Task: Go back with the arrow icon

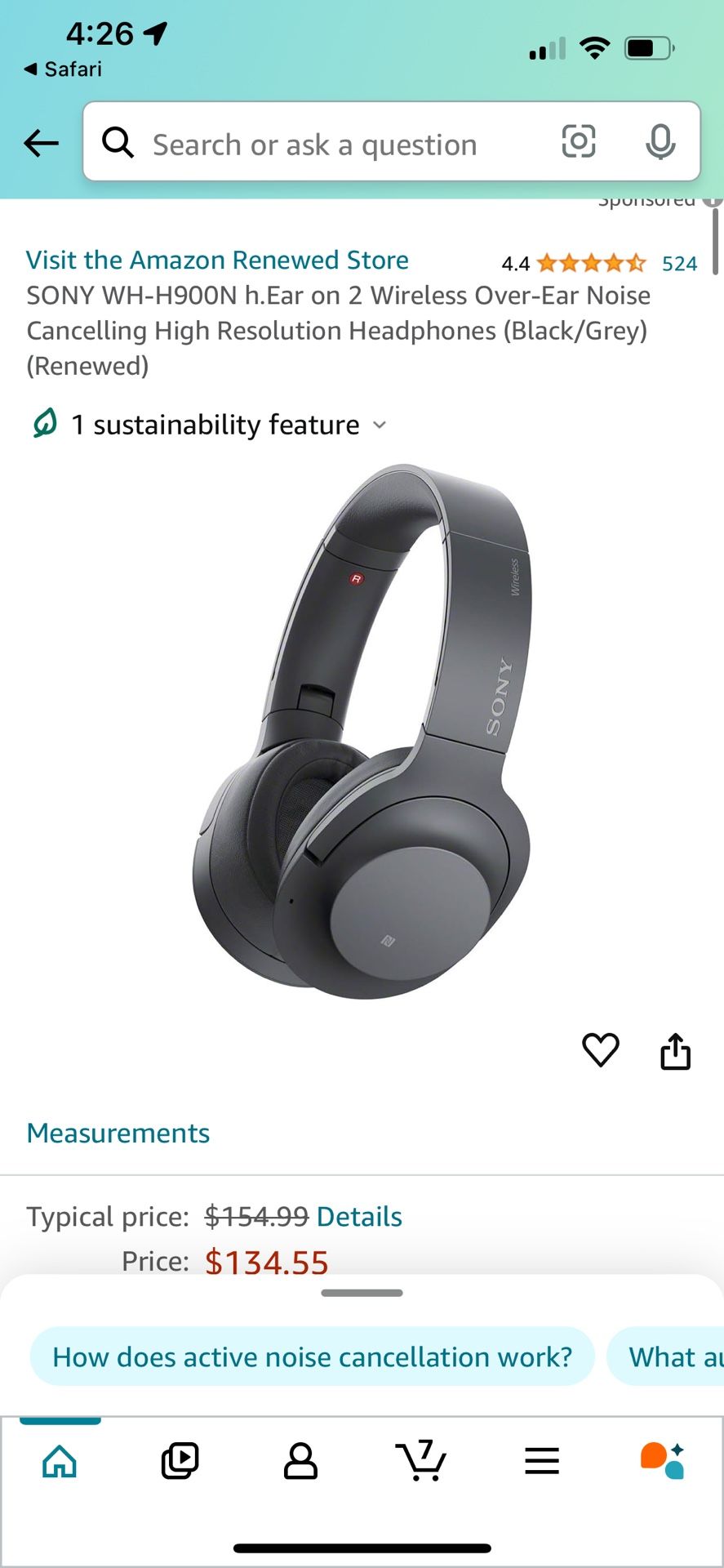Action: (x=41, y=143)
